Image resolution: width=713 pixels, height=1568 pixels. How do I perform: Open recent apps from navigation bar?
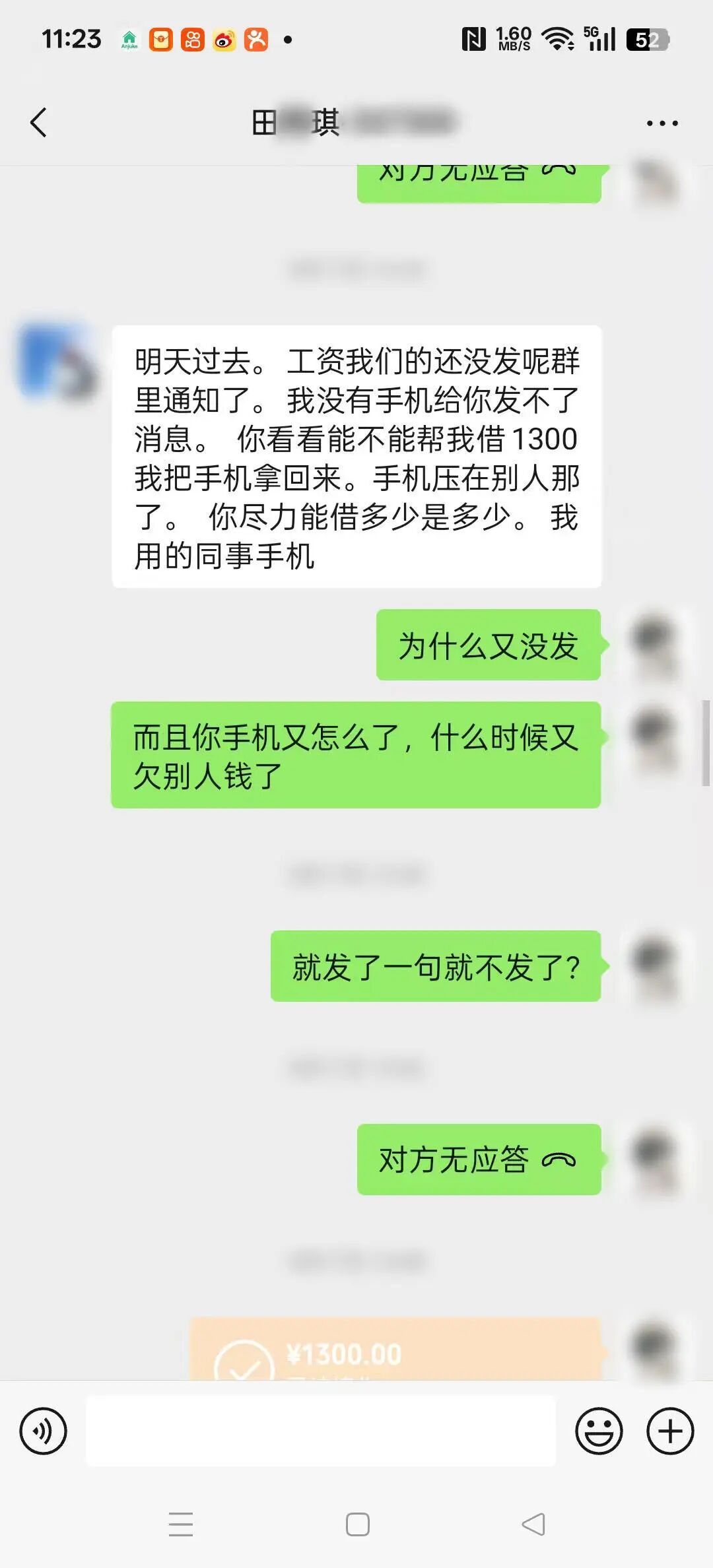[x=180, y=1524]
